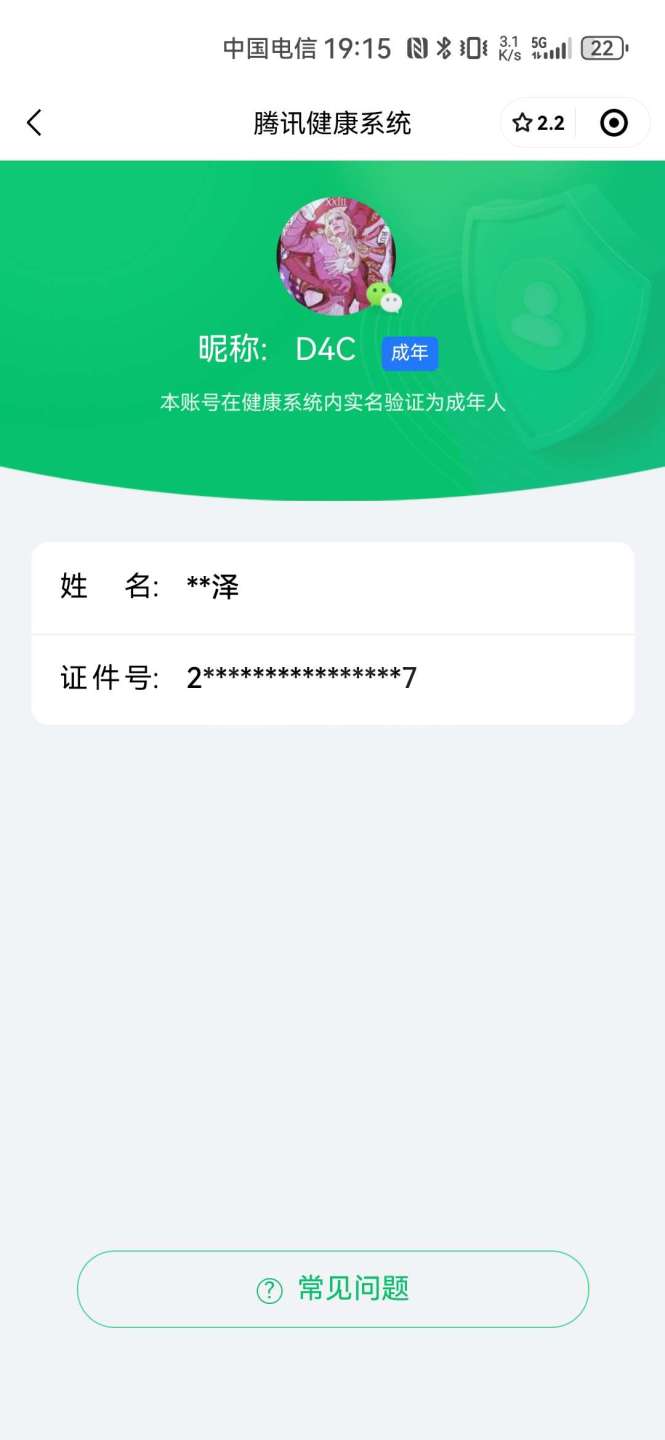Tap the 2.2 star rating button
The width and height of the screenshot is (665, 1440).
pyautogui.click(x=539, y=123)
